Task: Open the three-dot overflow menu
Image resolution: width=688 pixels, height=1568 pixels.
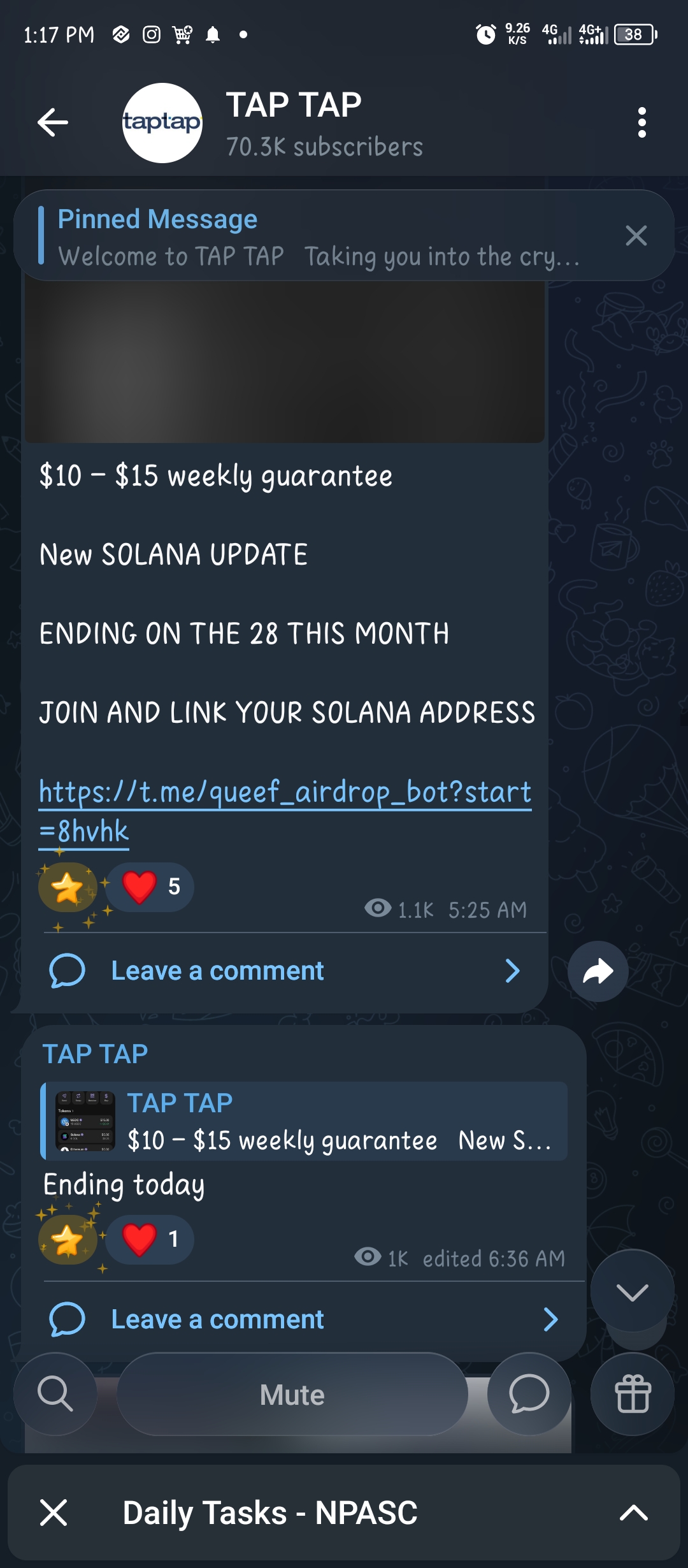Action: (x=641, y=122)
